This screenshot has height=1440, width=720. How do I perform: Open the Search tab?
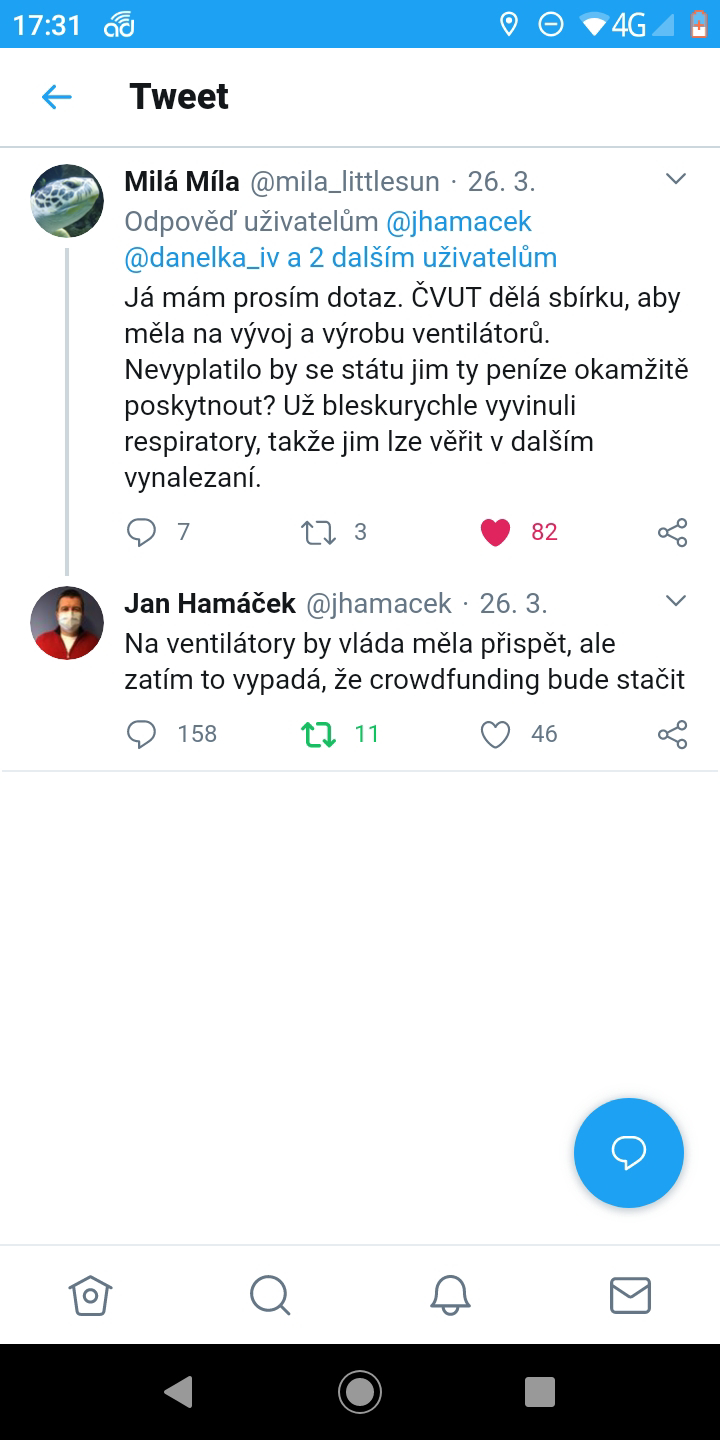pos(270,1296)
